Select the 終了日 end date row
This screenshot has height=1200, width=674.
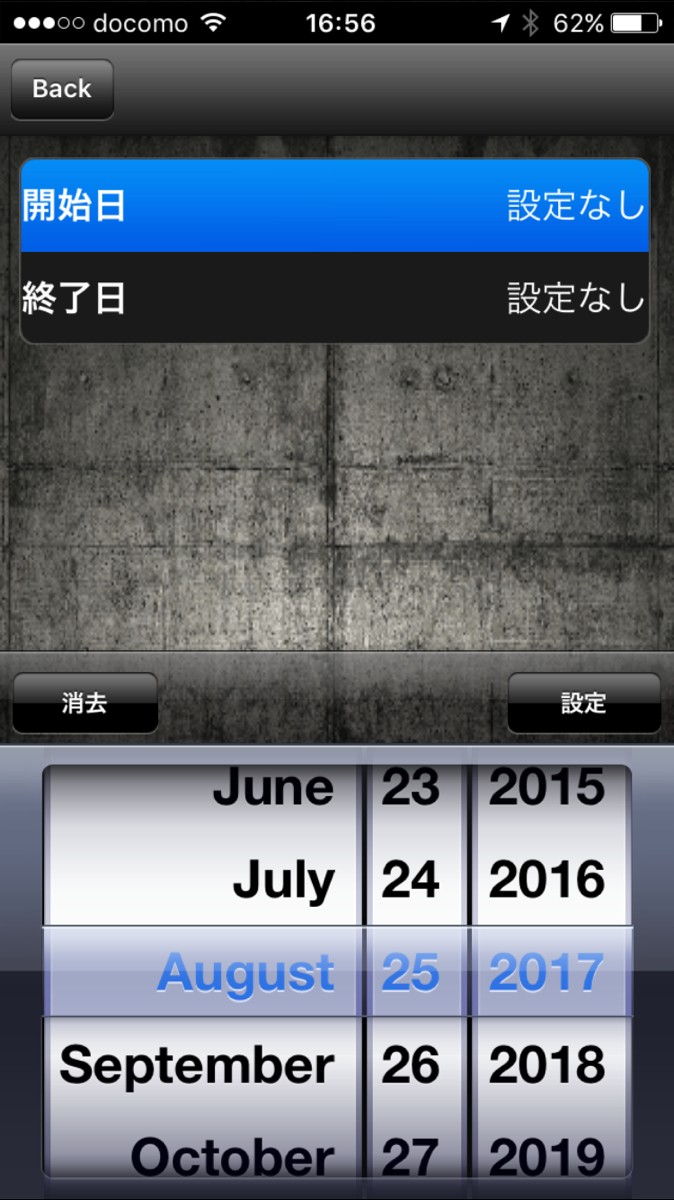tap(335, 298)
